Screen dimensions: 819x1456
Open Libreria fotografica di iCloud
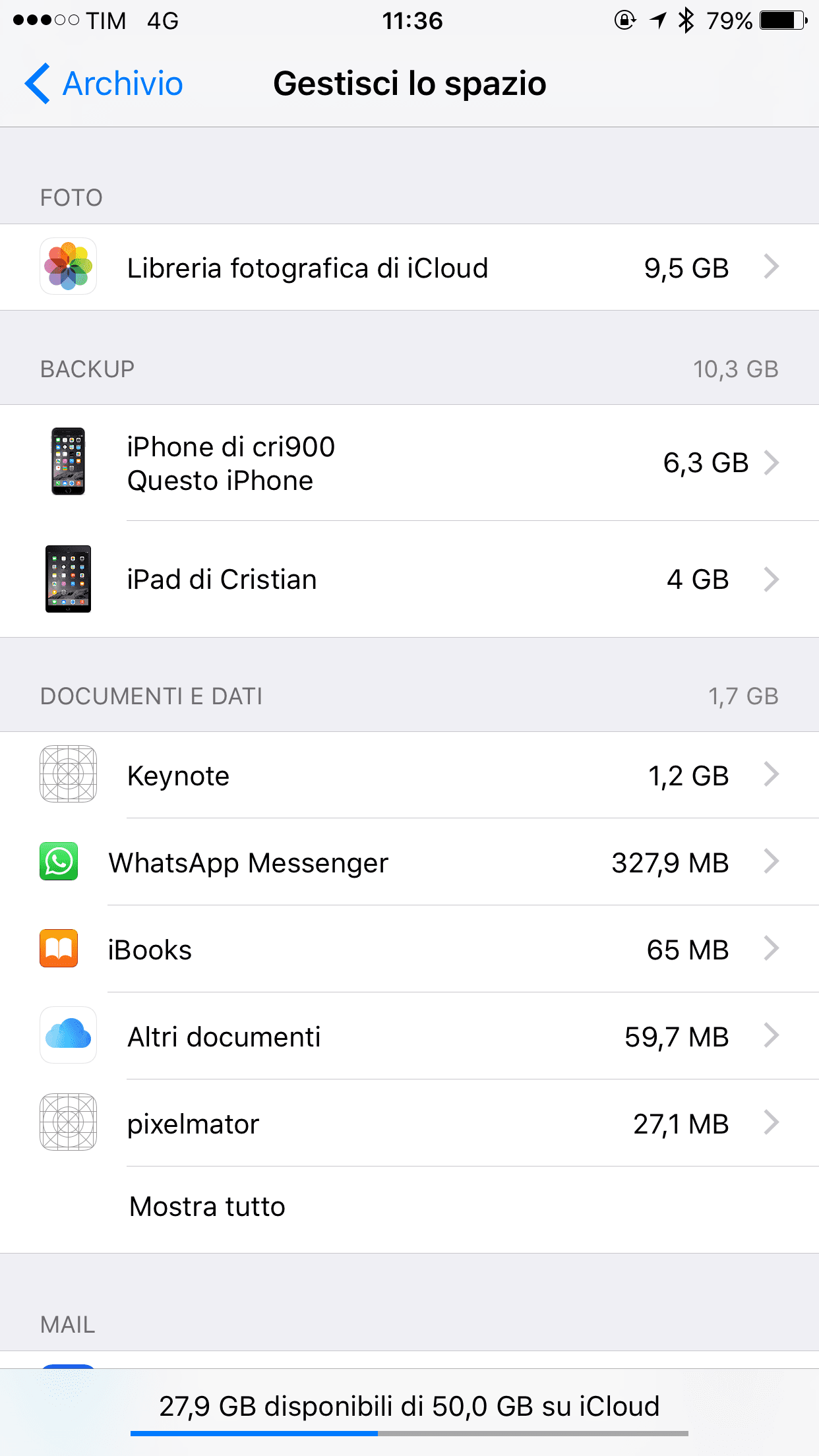(x=409, y=267)
